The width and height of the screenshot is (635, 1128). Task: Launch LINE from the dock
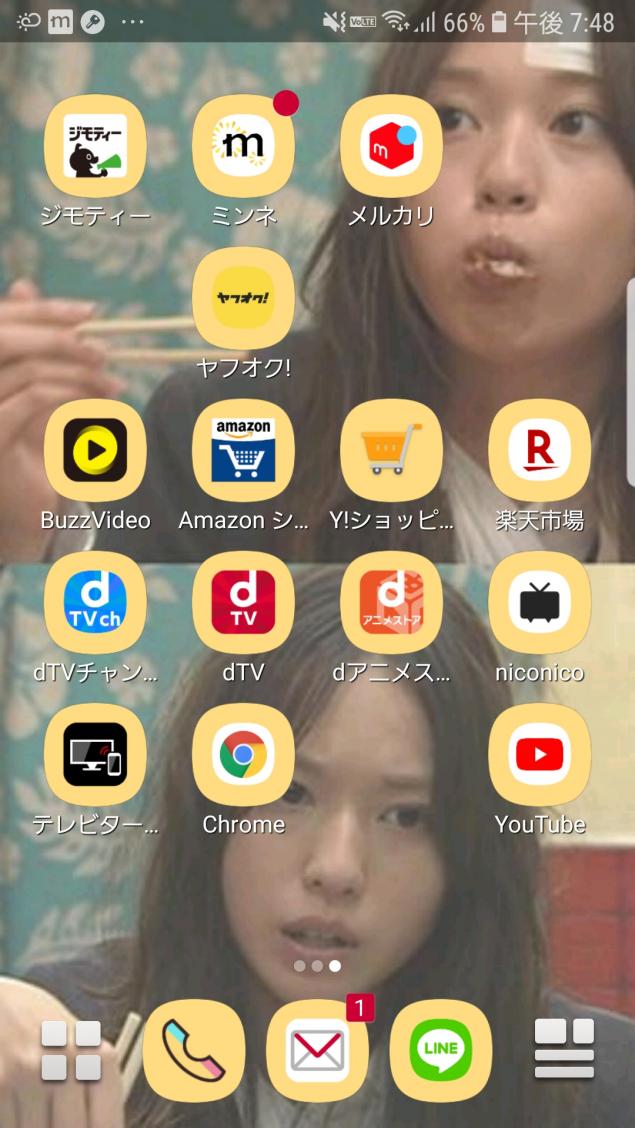440,1050
